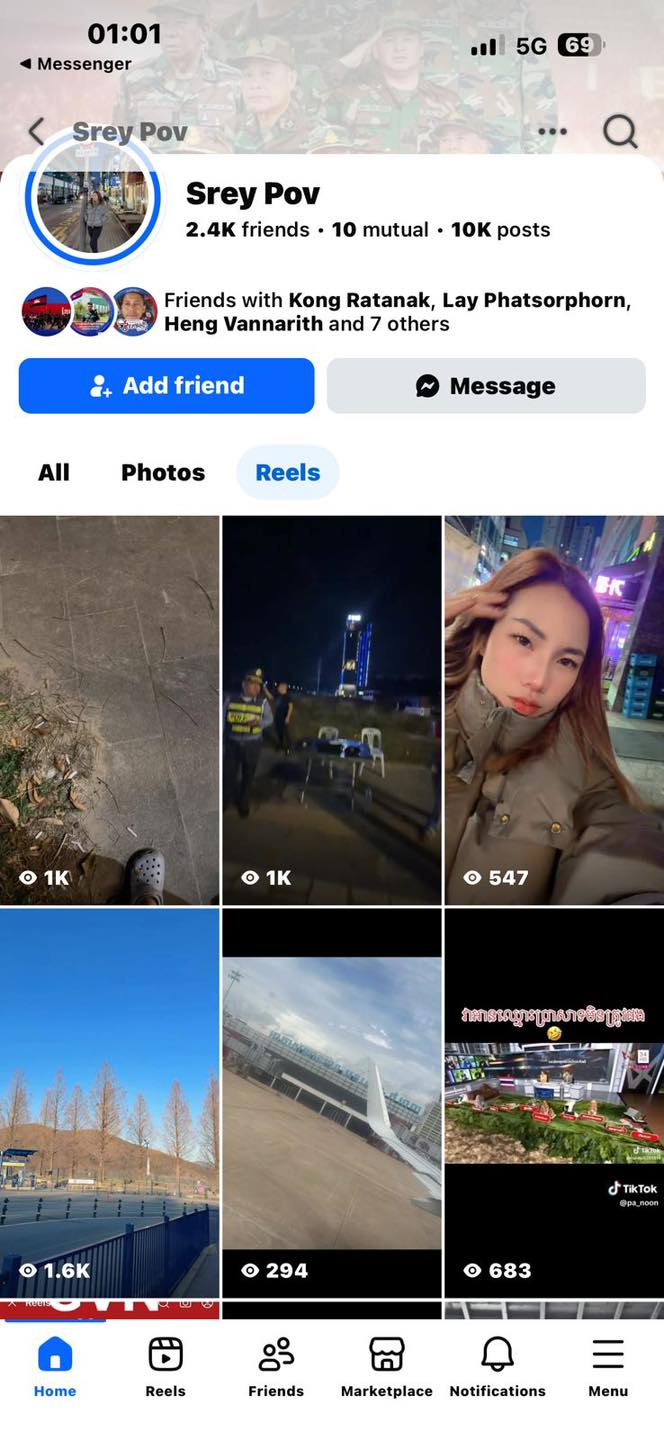
Task: Switch to the All tab
Action: (54, 473)
